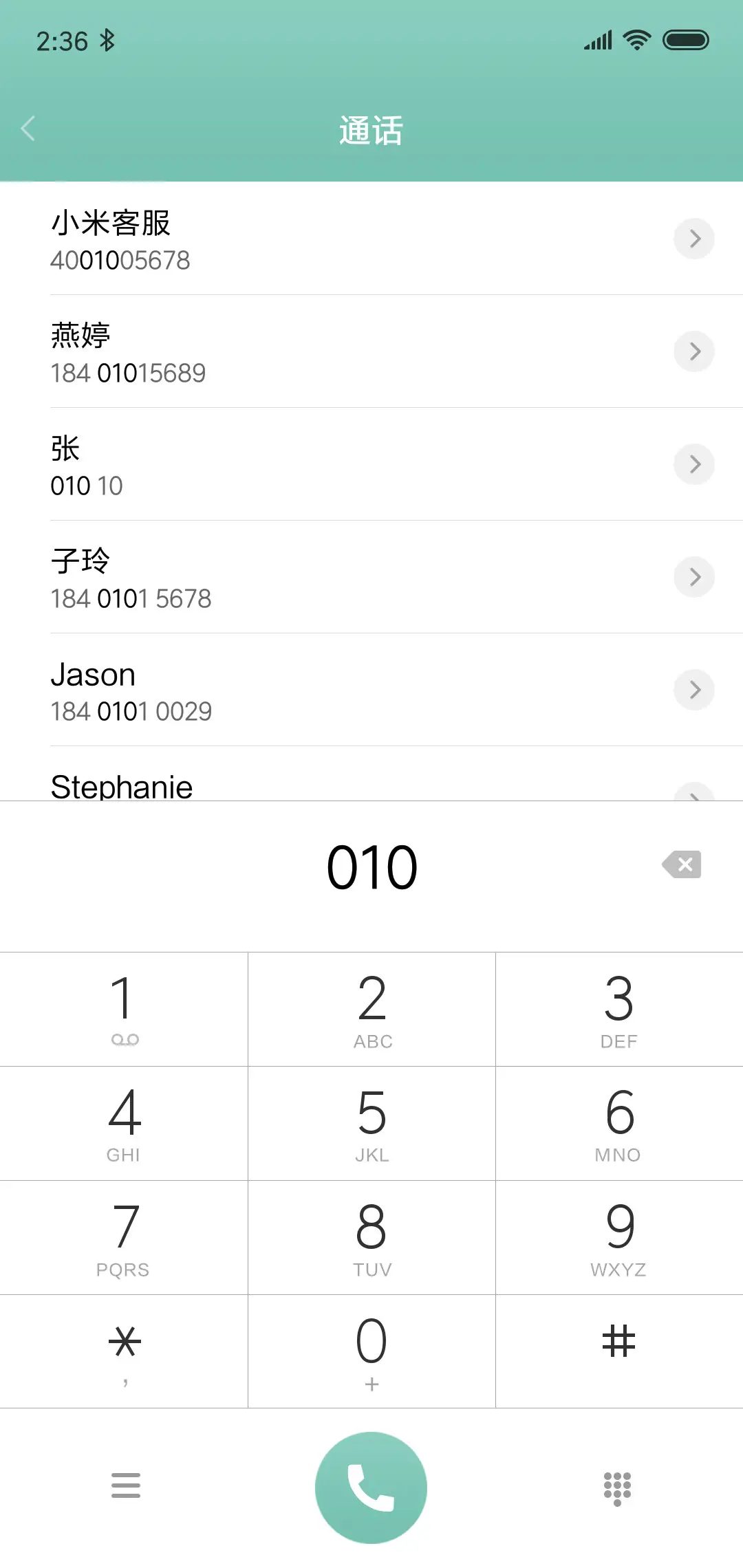Expand details for 小米客服 contact

pyautogui.click(x=694, y=239)
